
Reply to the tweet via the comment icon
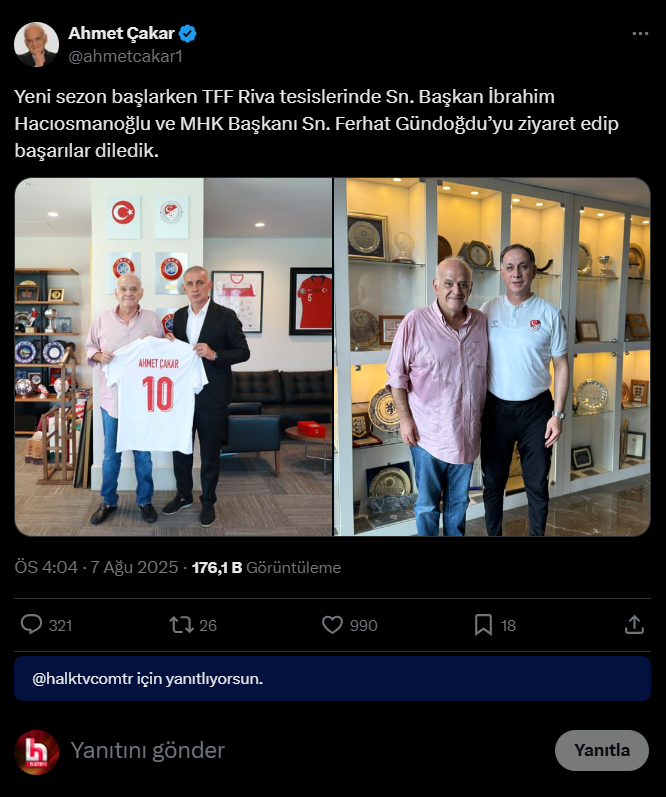[x=32, y=625]
